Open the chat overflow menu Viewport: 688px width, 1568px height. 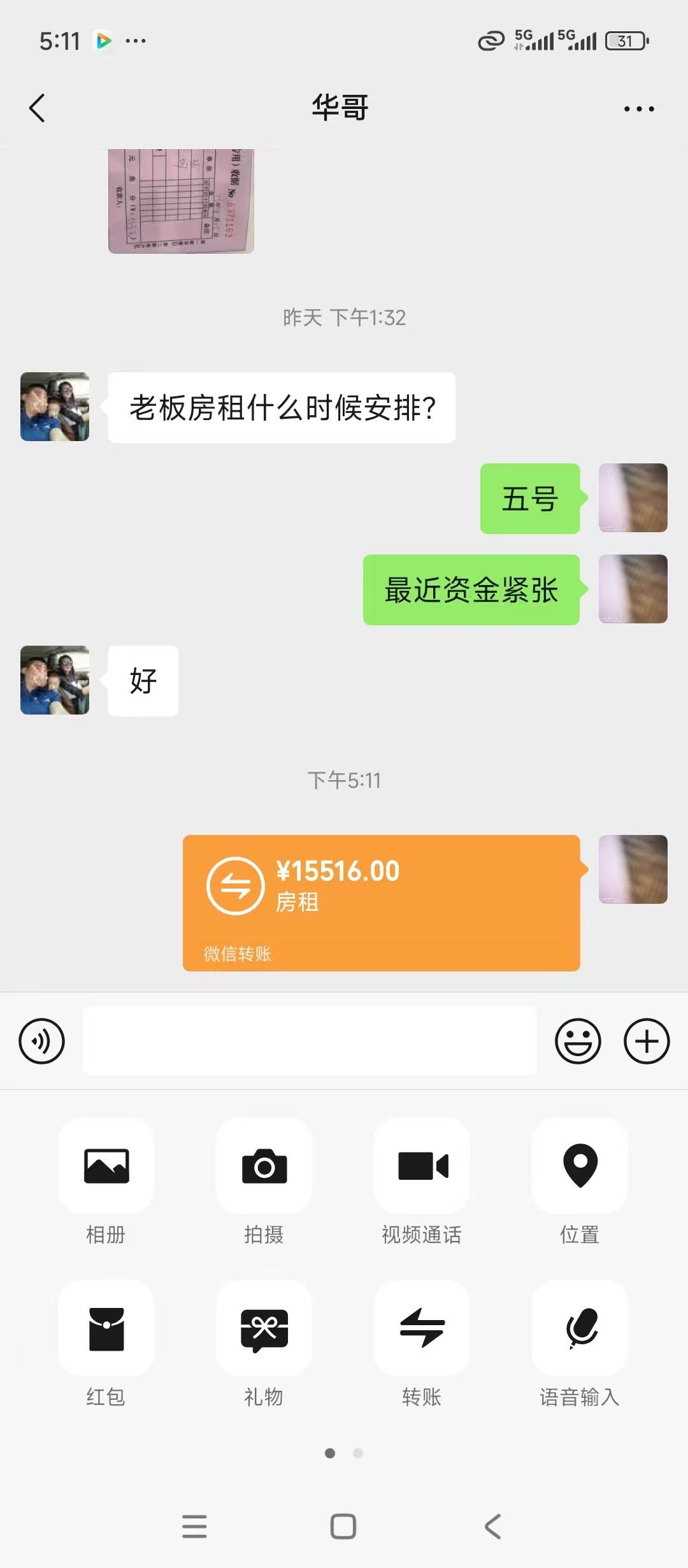tap(639, 109)
